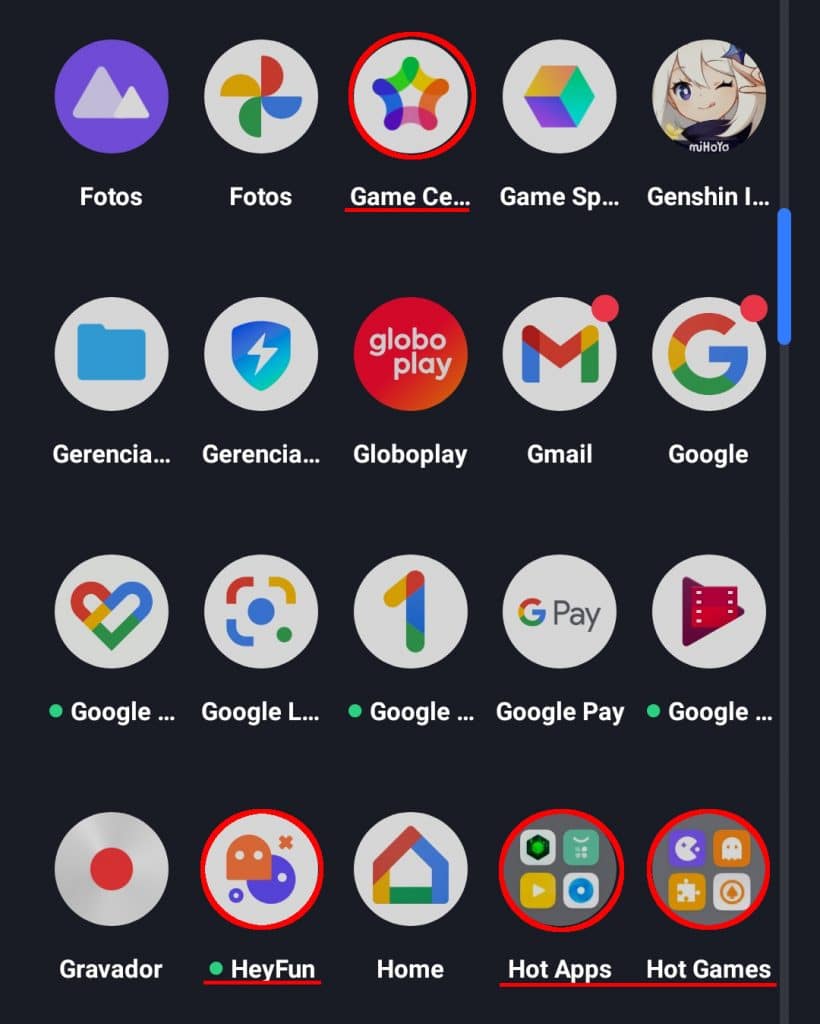Open the phone manager shield app
820x1024 pixels.
[261, 353]
